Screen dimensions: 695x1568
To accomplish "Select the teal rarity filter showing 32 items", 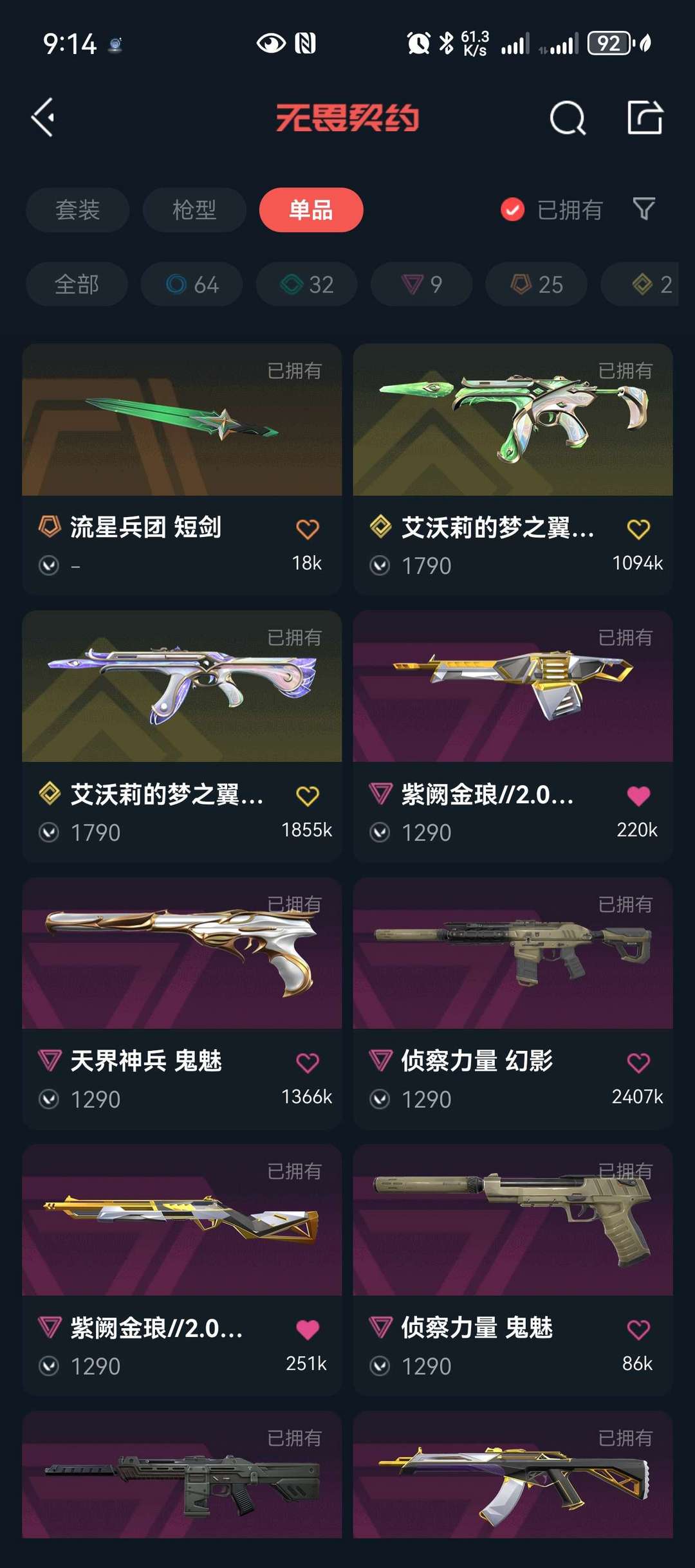I will coord(306,284).
